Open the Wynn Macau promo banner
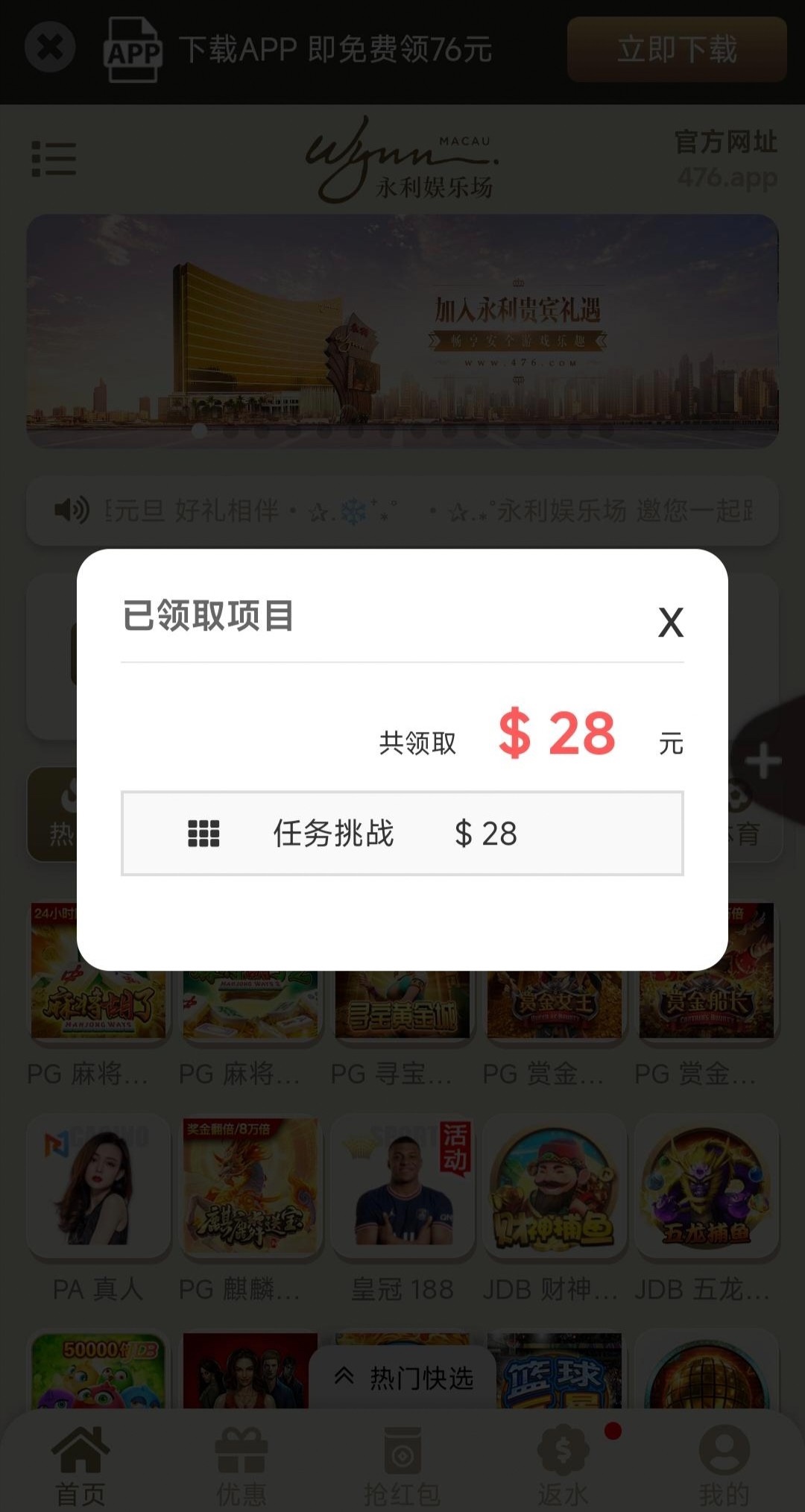 [x=402, y=331]
